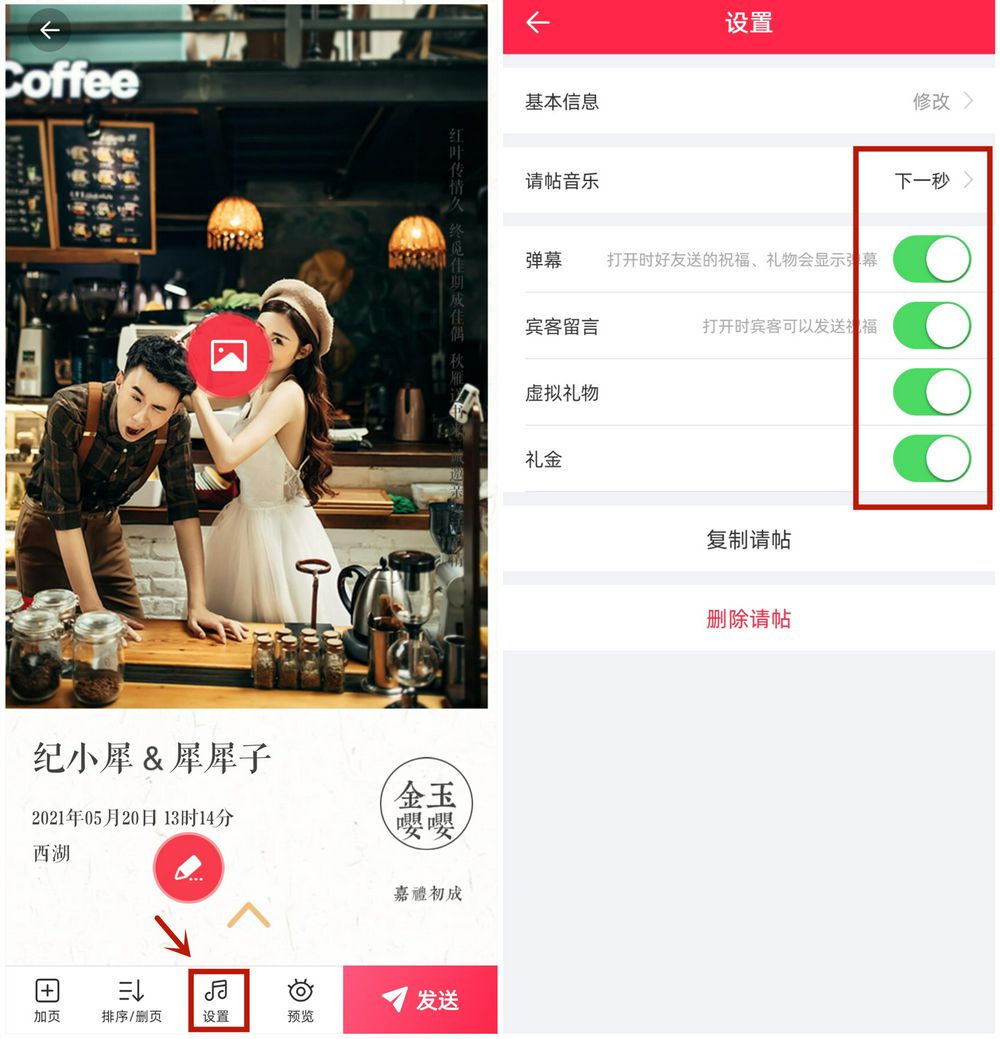
Task: Open 基本信息 to modify
Action: click(748, 101)
